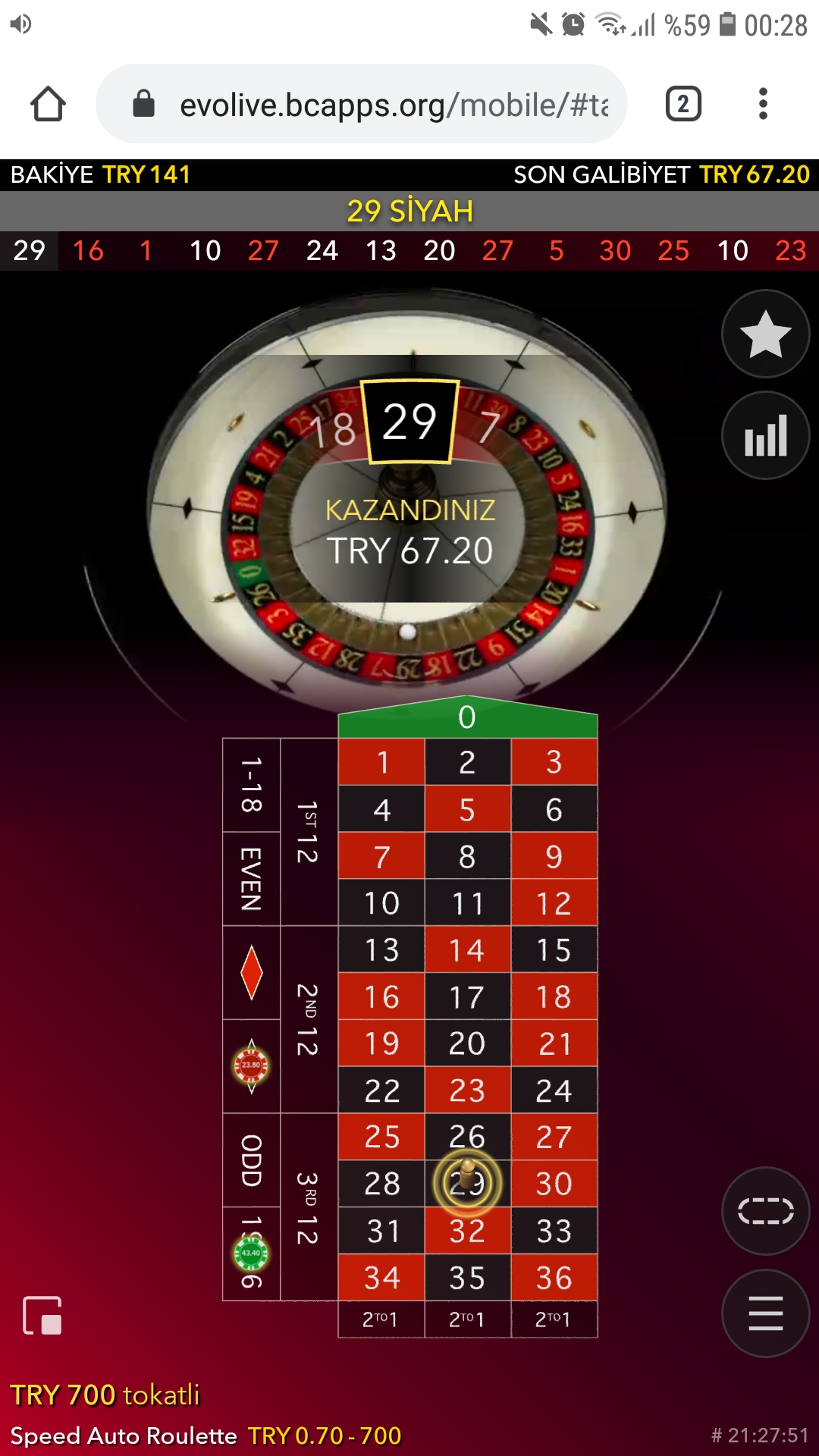Open the browser tabs switcher

683,104
